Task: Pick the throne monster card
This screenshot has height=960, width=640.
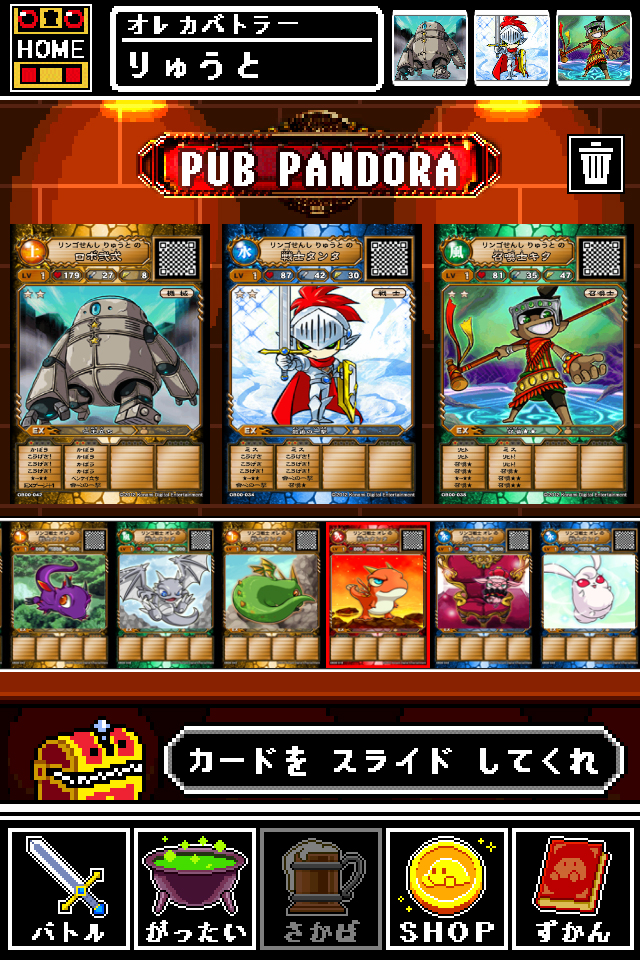Action: [x=483, y=594]
